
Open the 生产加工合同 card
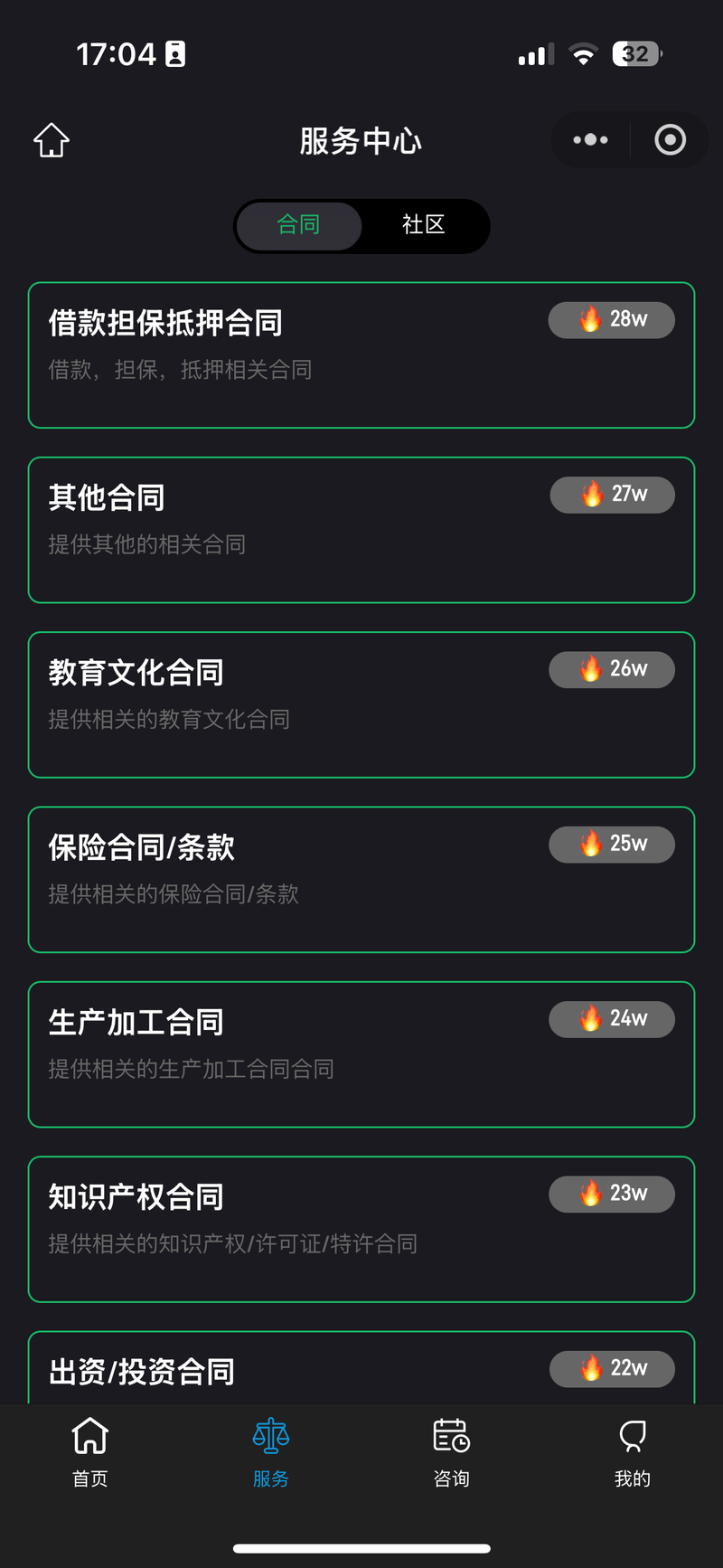click(361, 1054)
